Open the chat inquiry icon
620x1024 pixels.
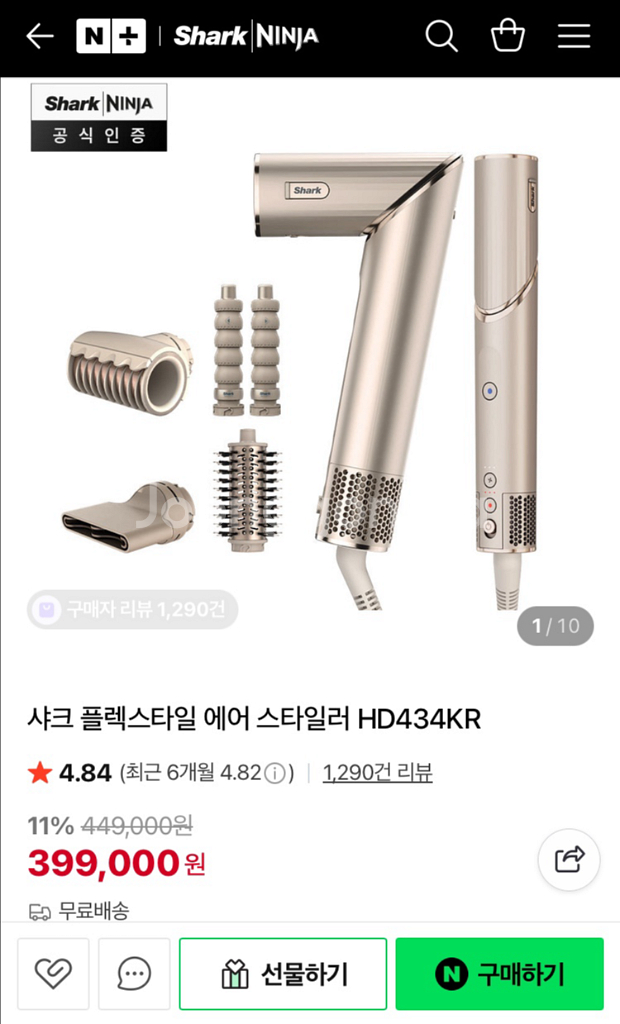(x=134, y=973)
